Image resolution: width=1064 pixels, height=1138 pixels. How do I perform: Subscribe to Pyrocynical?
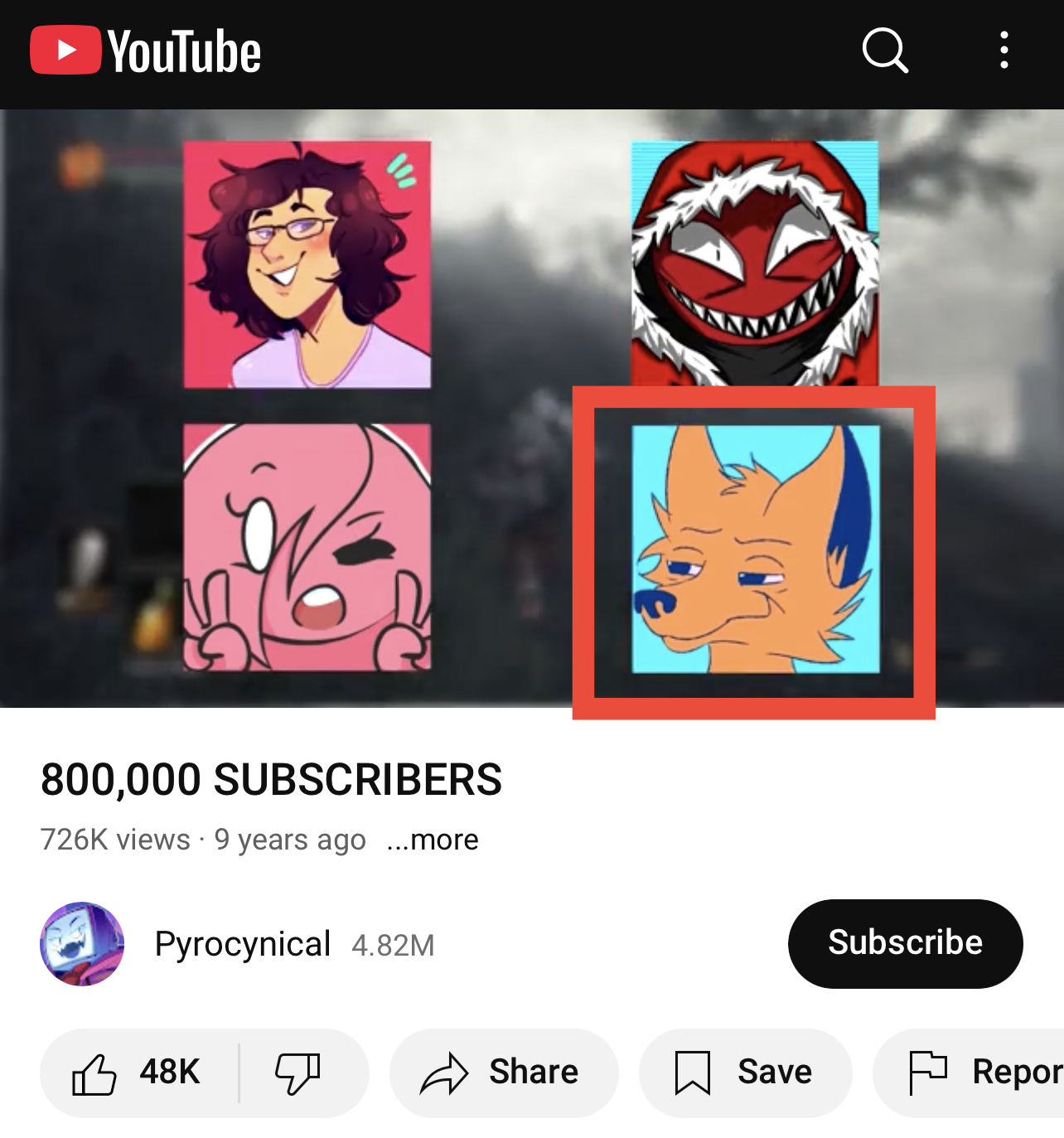[905, 943]
